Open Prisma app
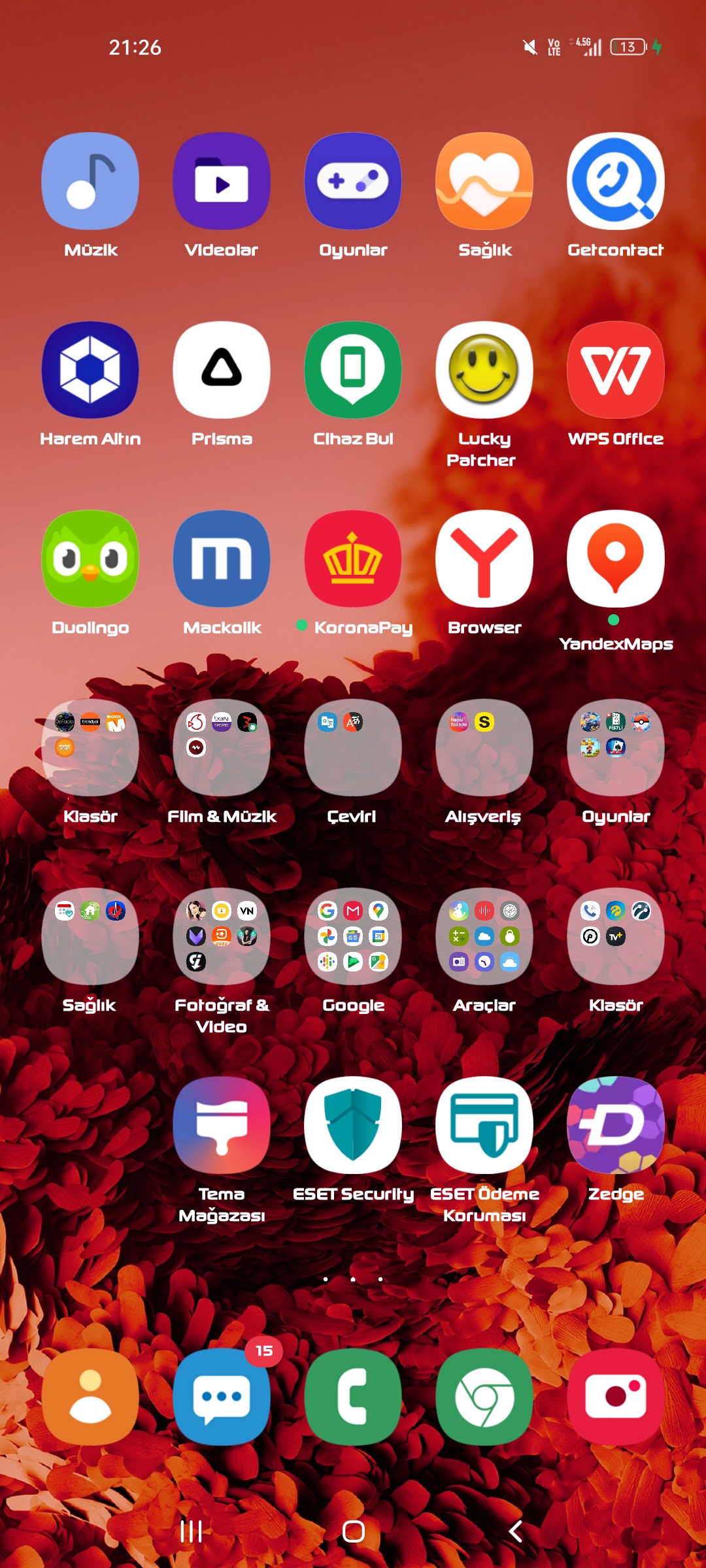 (x=222, y=370)
